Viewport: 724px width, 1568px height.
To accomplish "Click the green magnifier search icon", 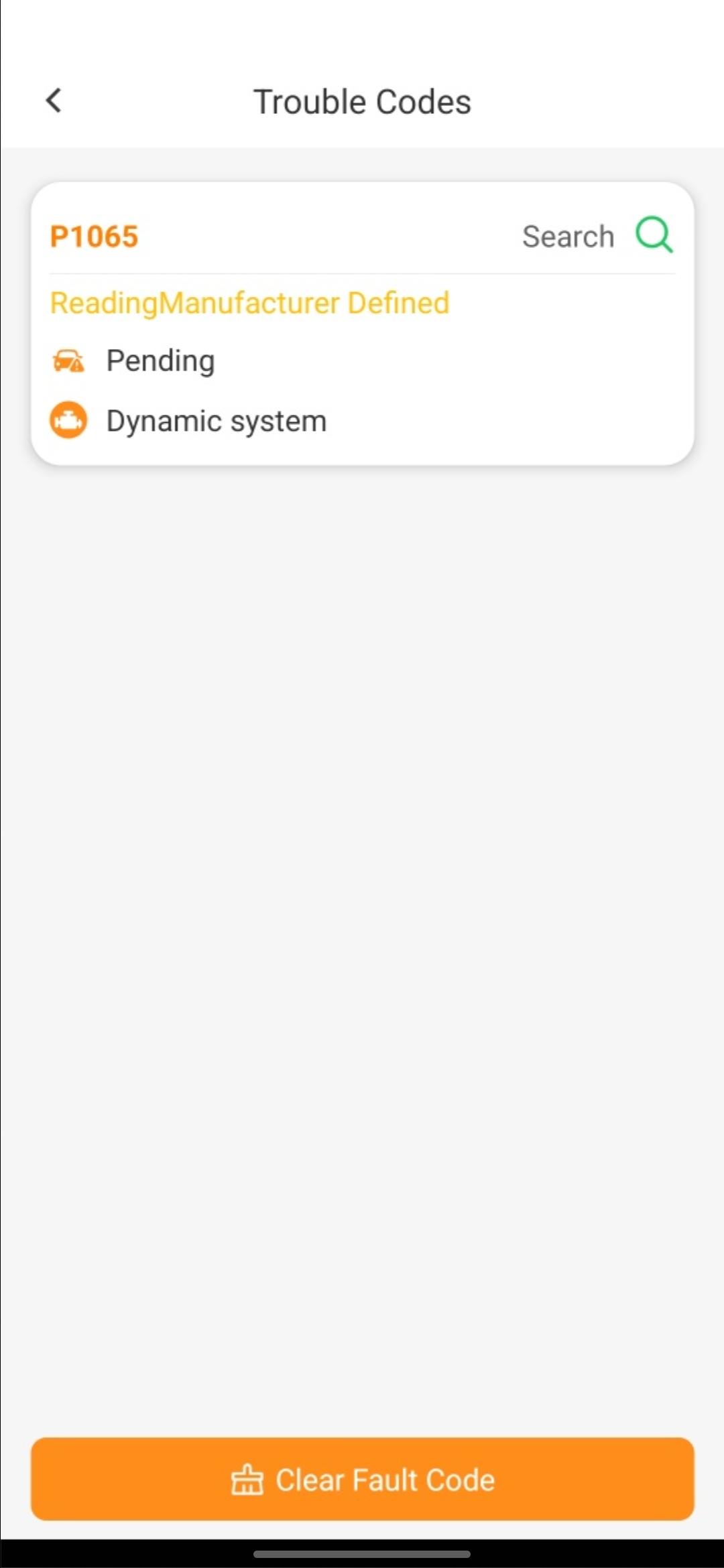I will [654, 236].
